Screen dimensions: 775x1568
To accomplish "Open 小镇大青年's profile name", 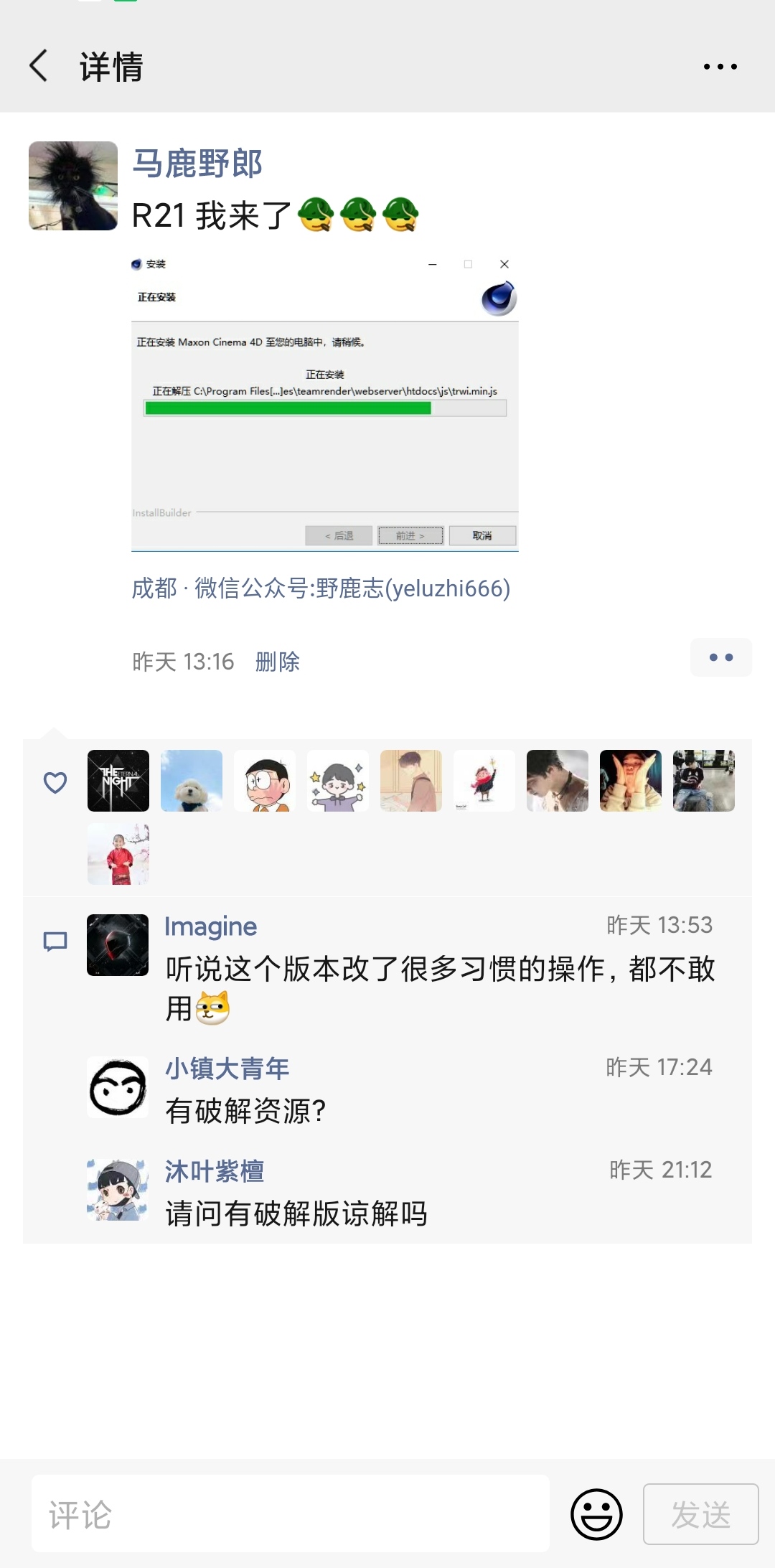I will [x=227, y=1069].
